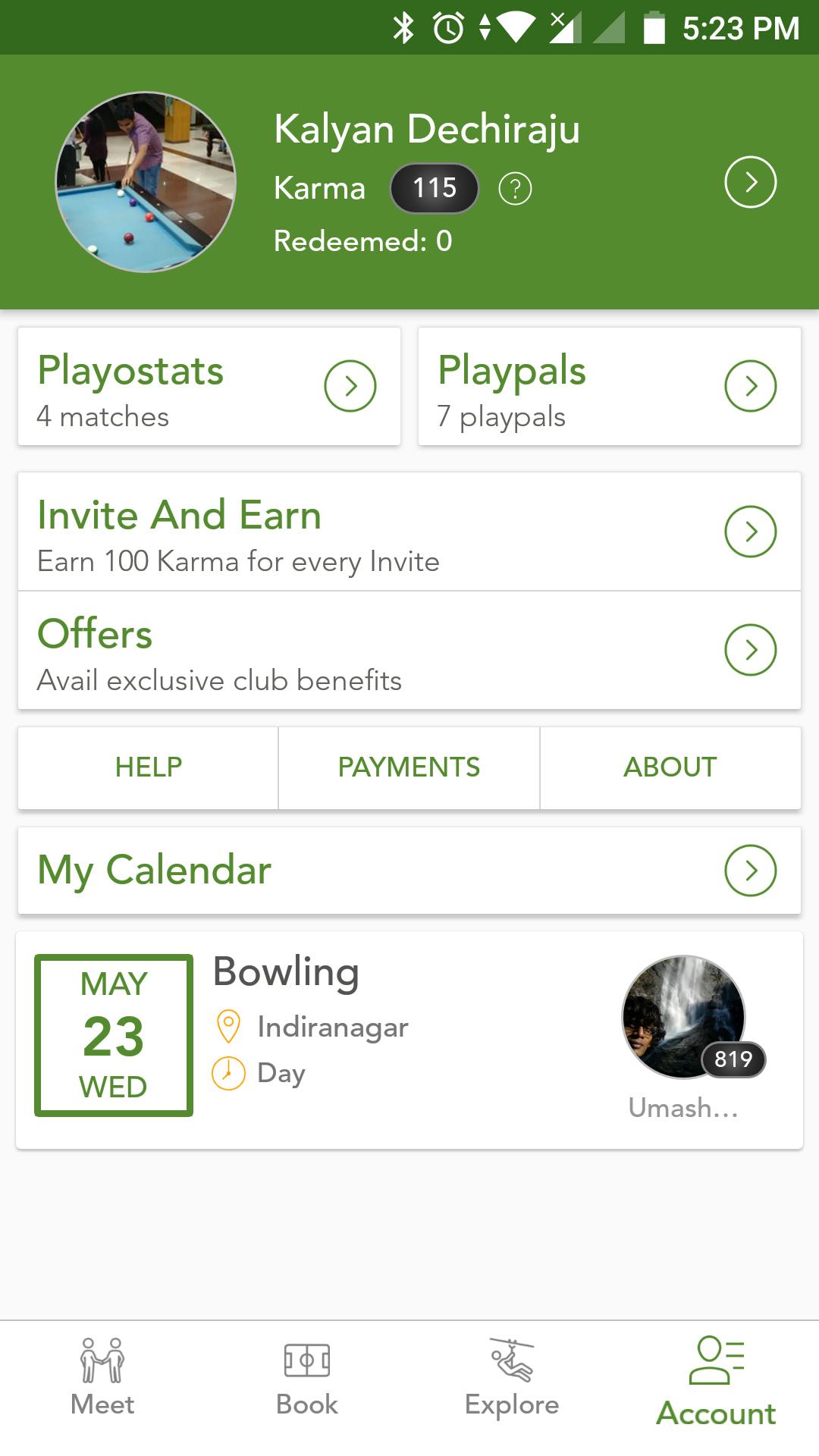Expand My Calendar with its chevron
Viewport: 819px width, 1456px height.
click(752, 871)
